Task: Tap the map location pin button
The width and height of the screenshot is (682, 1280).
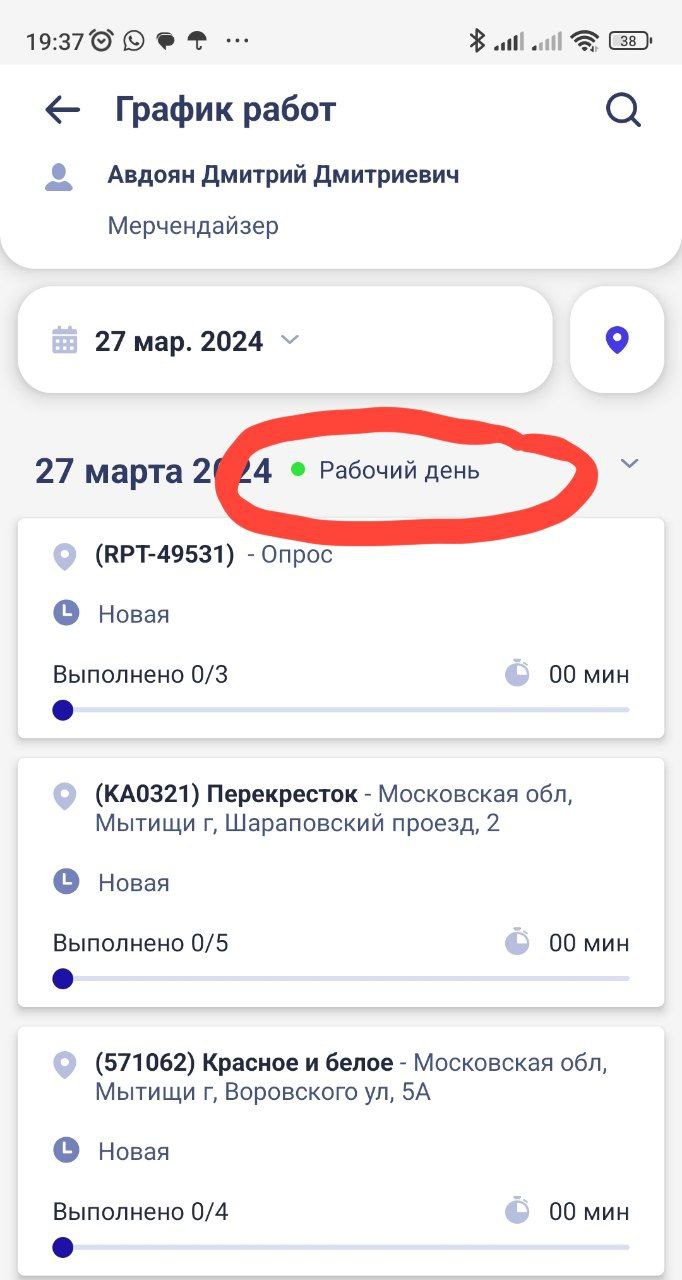Action: pos(617,340)
